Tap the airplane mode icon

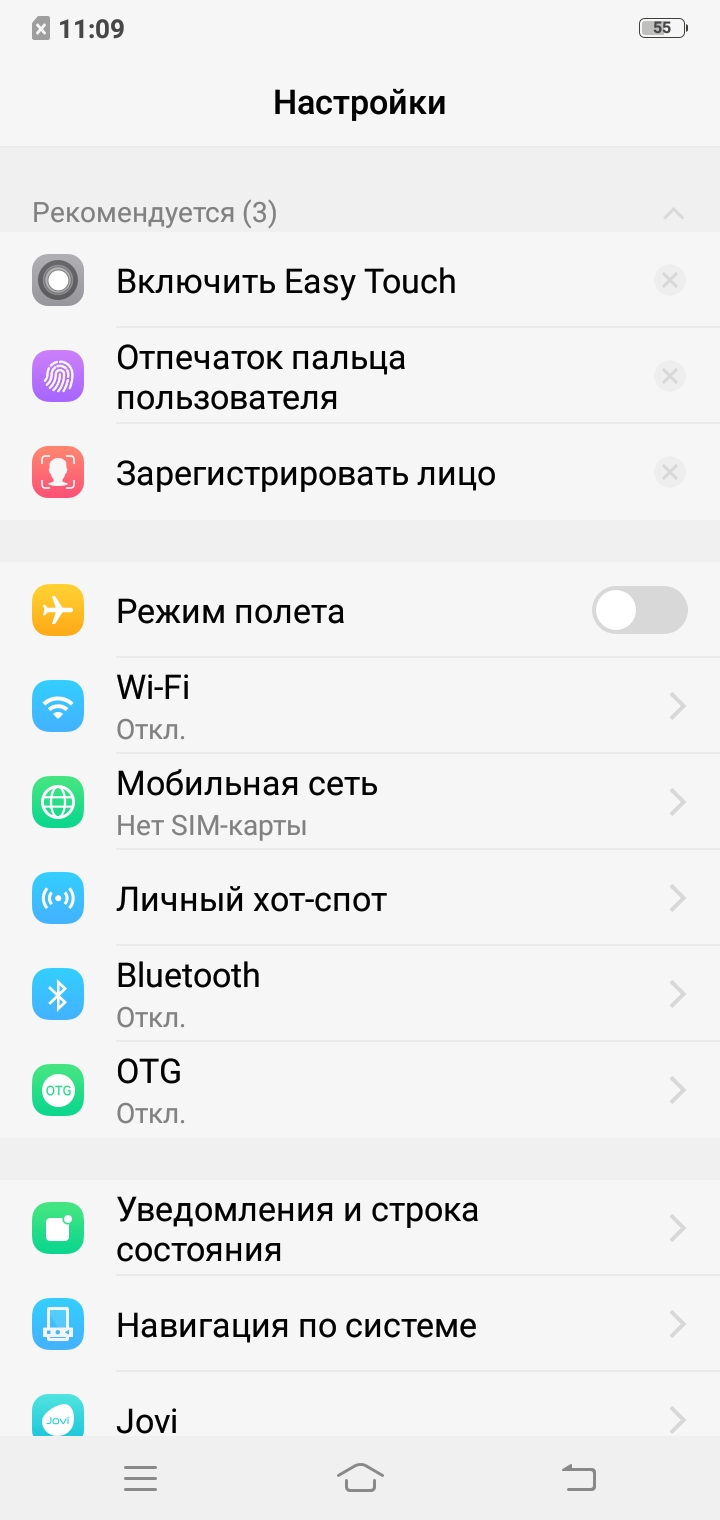57,610
